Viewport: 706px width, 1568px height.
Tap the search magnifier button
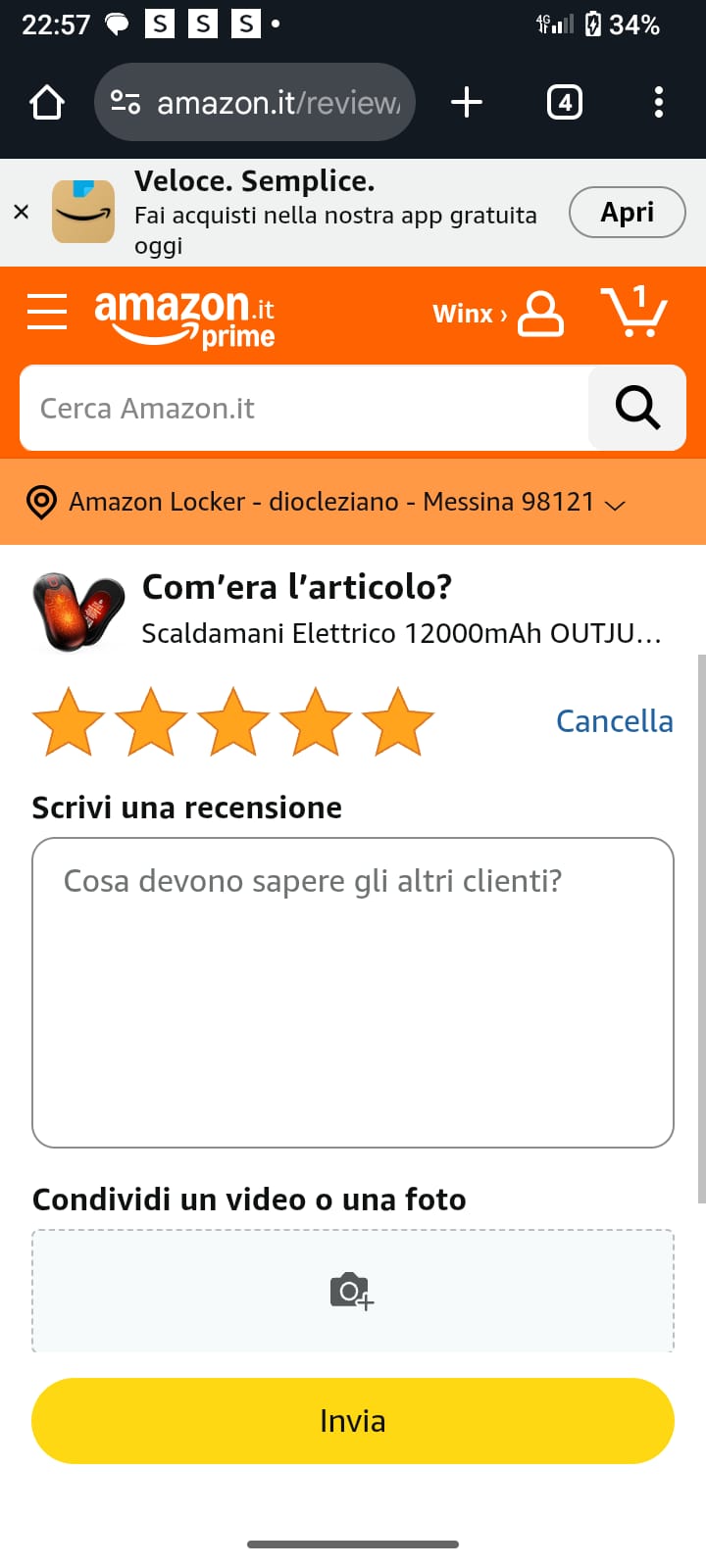[637, 408]
